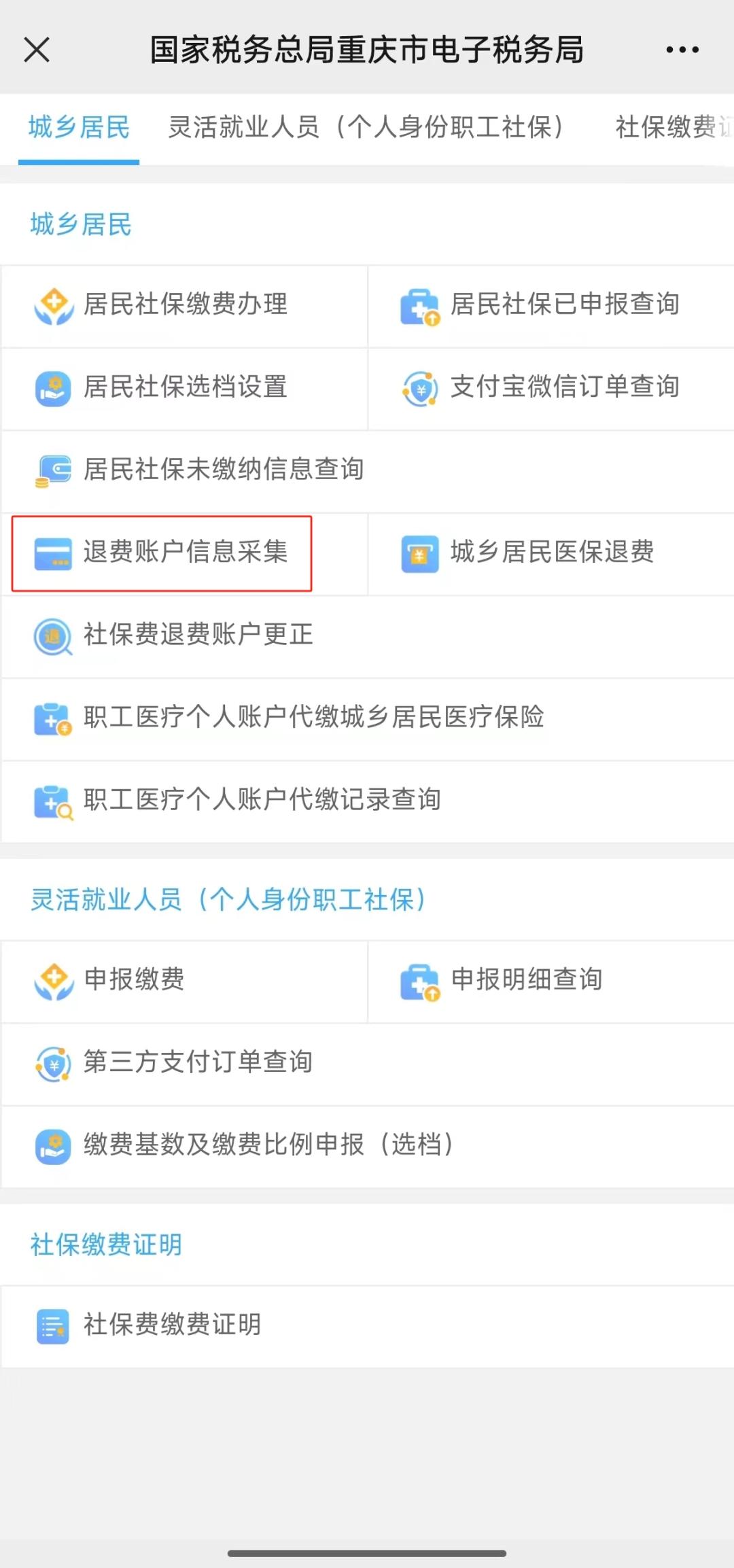Open 居民社保已申报查询
Screen dimensions: 734x1568
(x=551, y=305)
